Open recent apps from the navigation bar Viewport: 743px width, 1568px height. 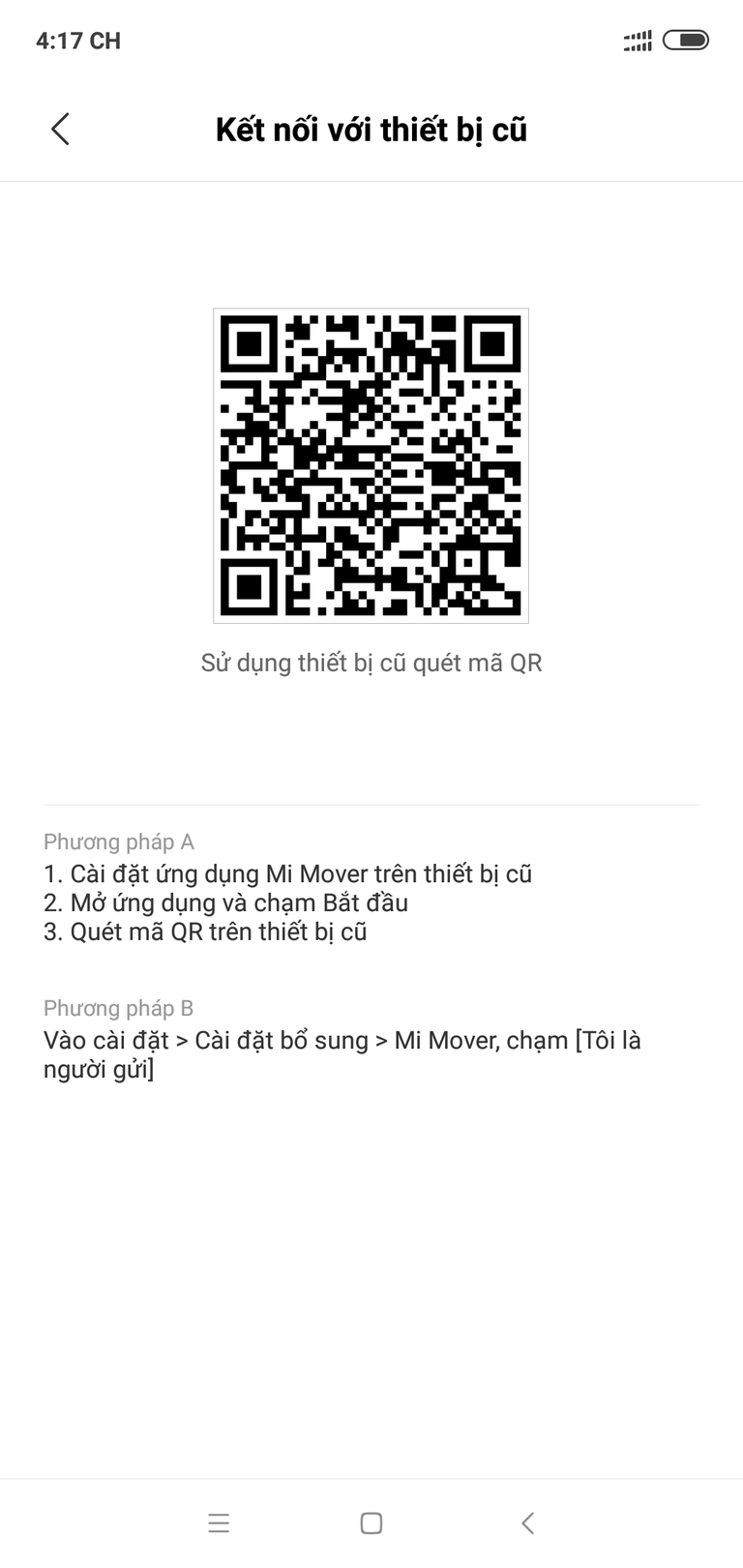(x=219, y=1523)
